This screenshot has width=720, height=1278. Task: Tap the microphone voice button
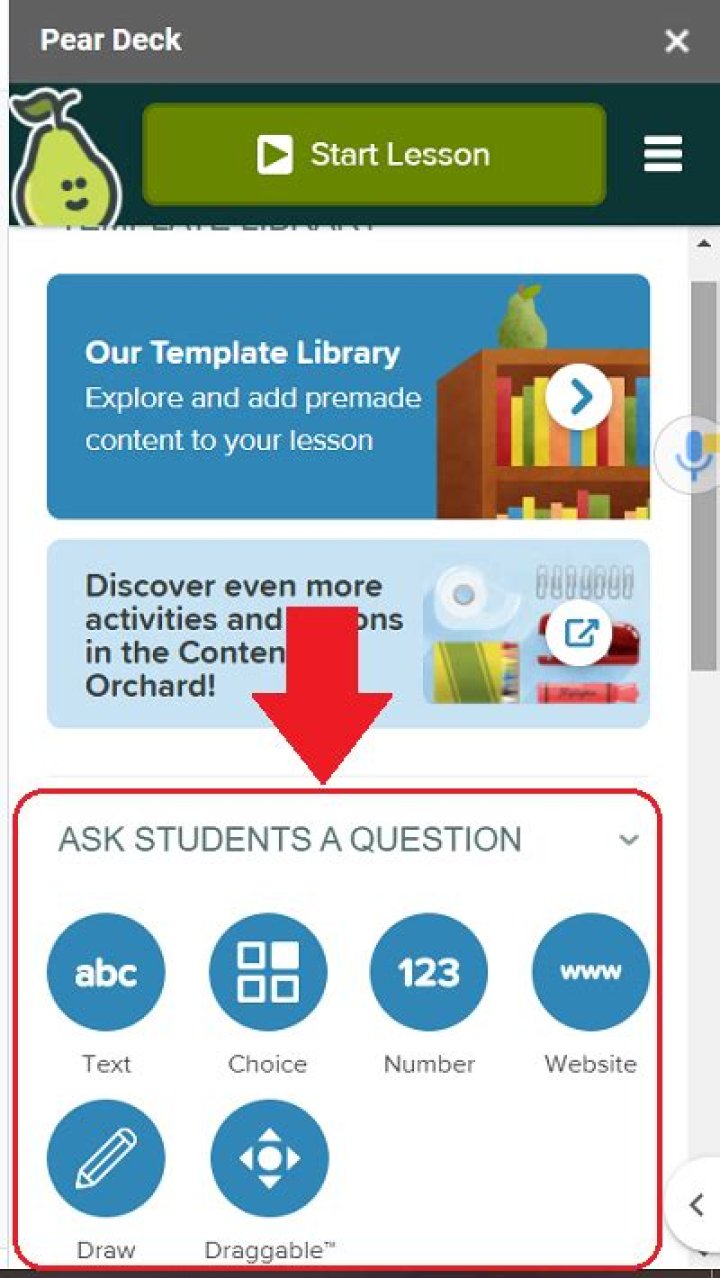[x=692, y=455]
